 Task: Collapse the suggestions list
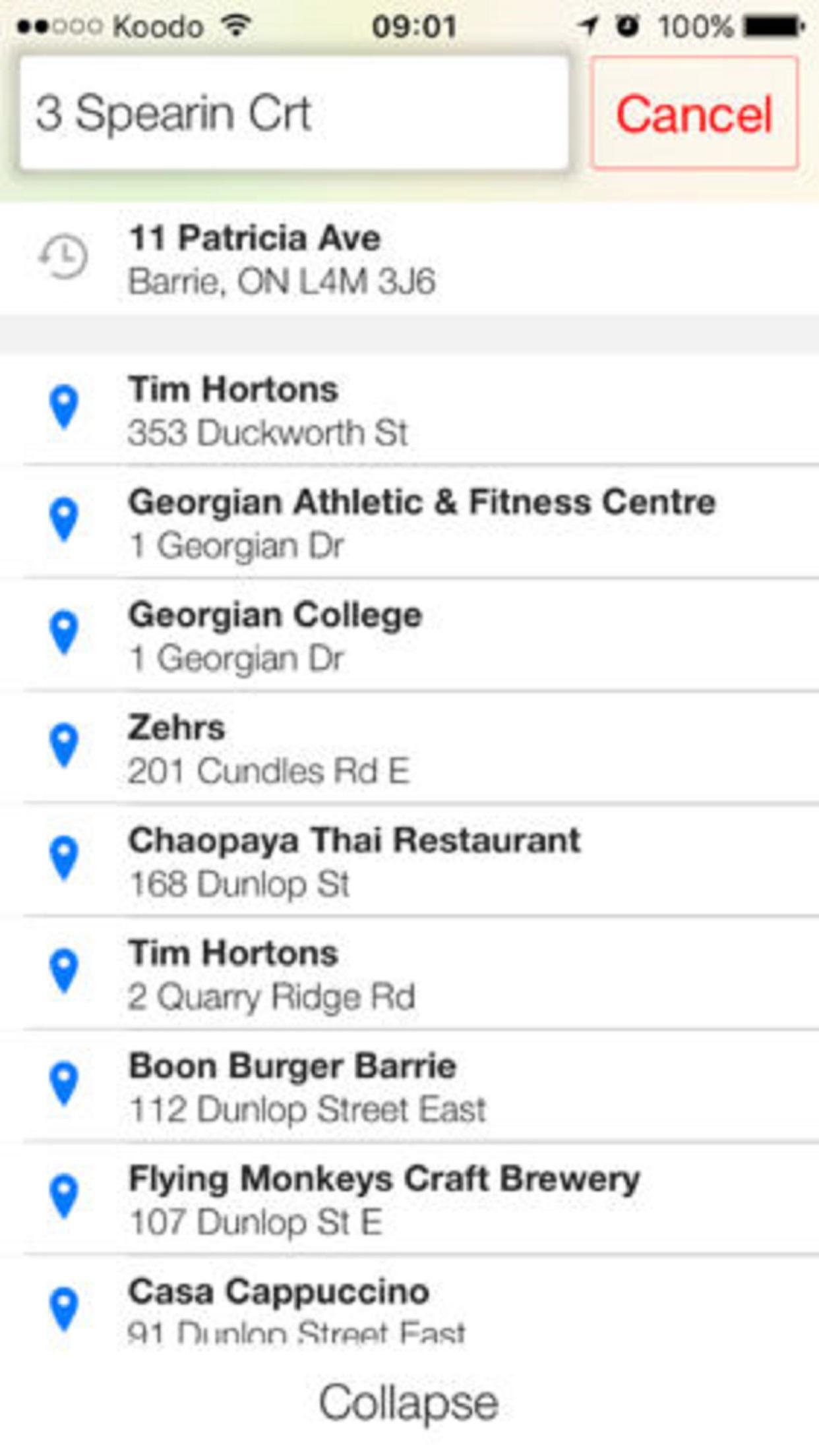point(409,1403)
